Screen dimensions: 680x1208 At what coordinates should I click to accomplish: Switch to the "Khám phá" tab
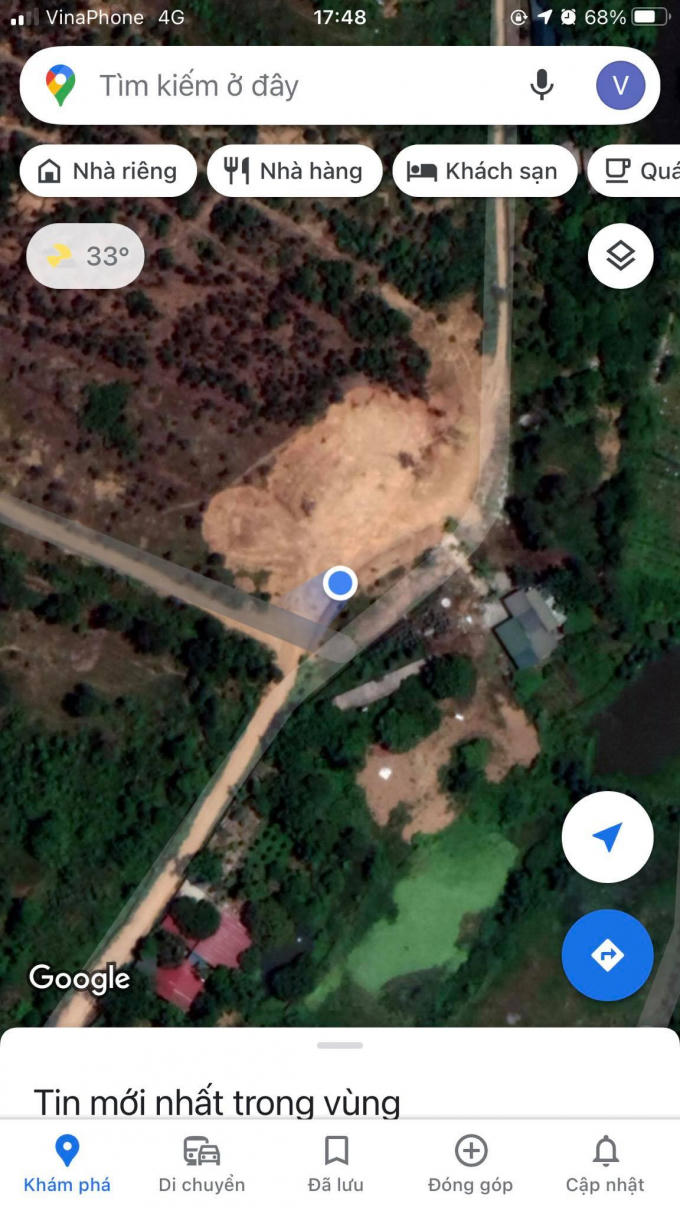pos(67,1164)
